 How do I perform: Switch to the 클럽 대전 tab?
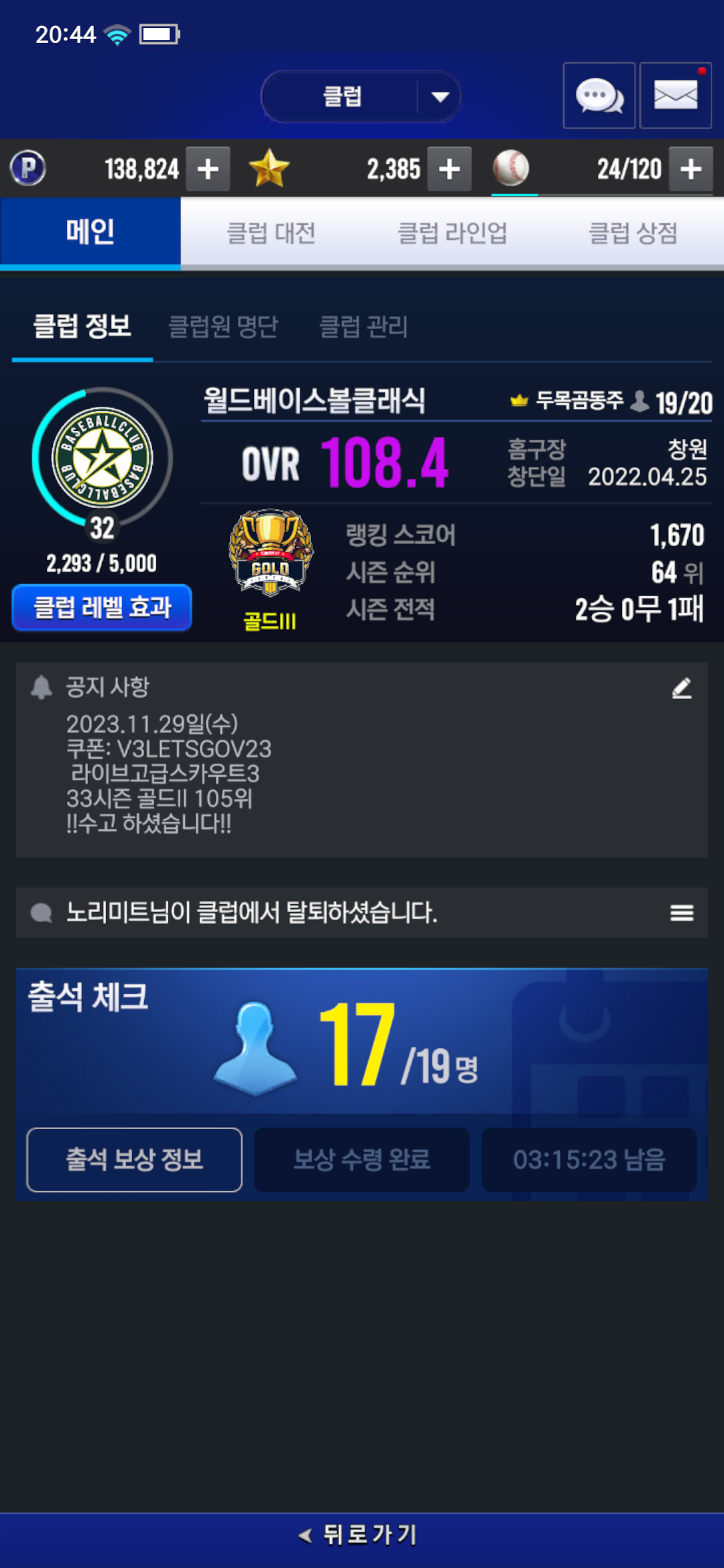[x=271, y=233]
